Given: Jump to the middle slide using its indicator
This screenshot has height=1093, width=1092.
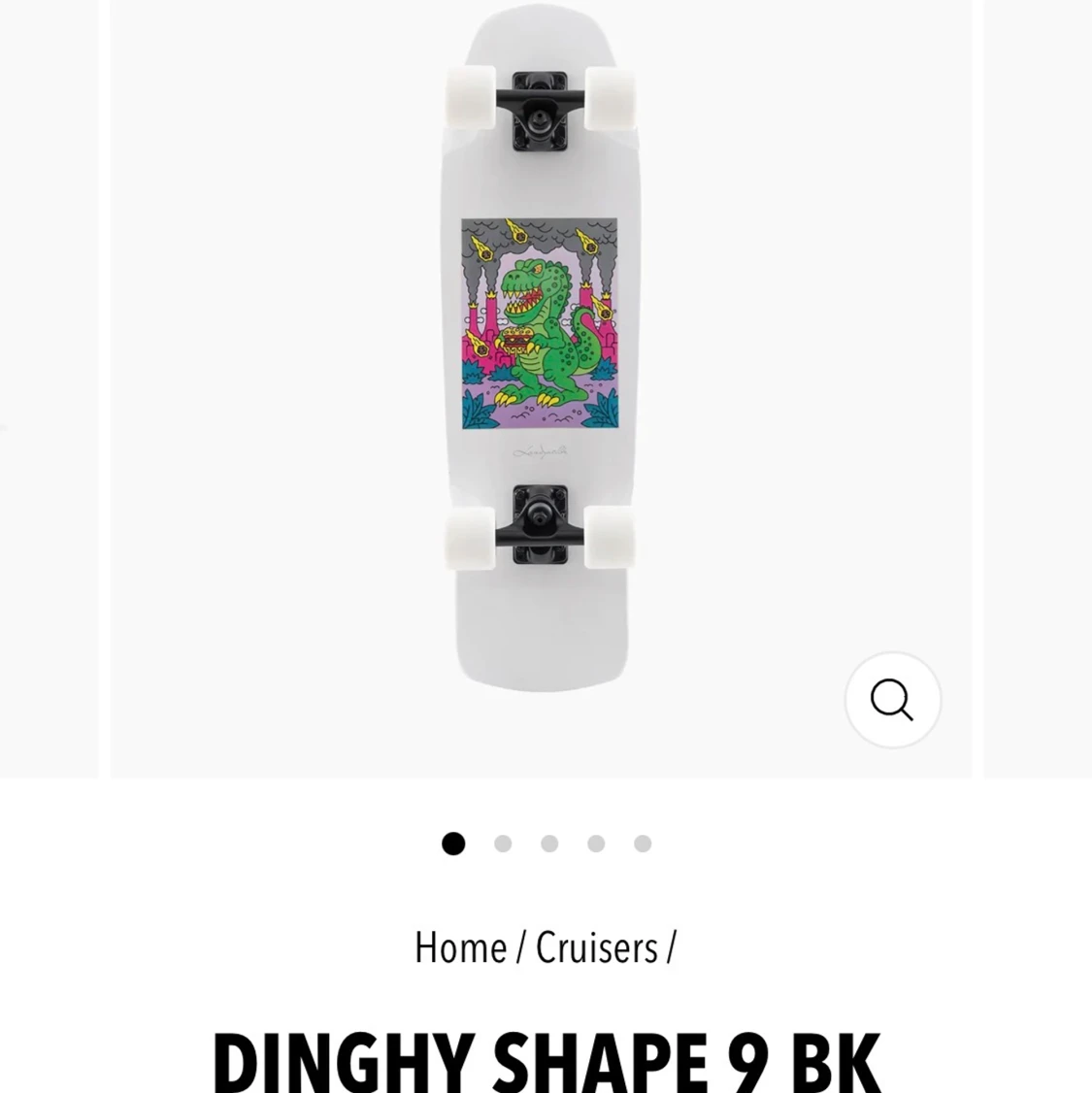Looking at the screenshot, I should [549, 844].
